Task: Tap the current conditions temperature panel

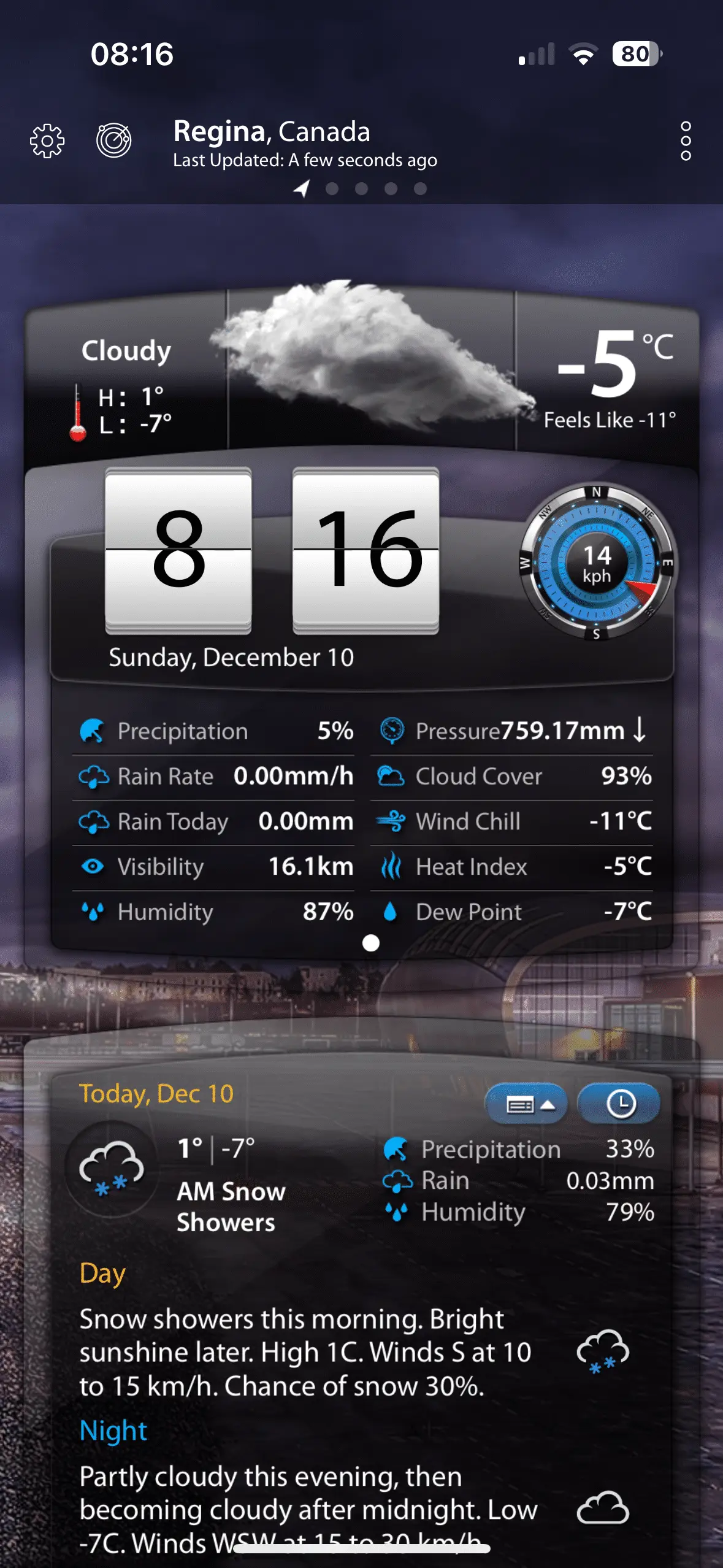Action: click(609, 374)
